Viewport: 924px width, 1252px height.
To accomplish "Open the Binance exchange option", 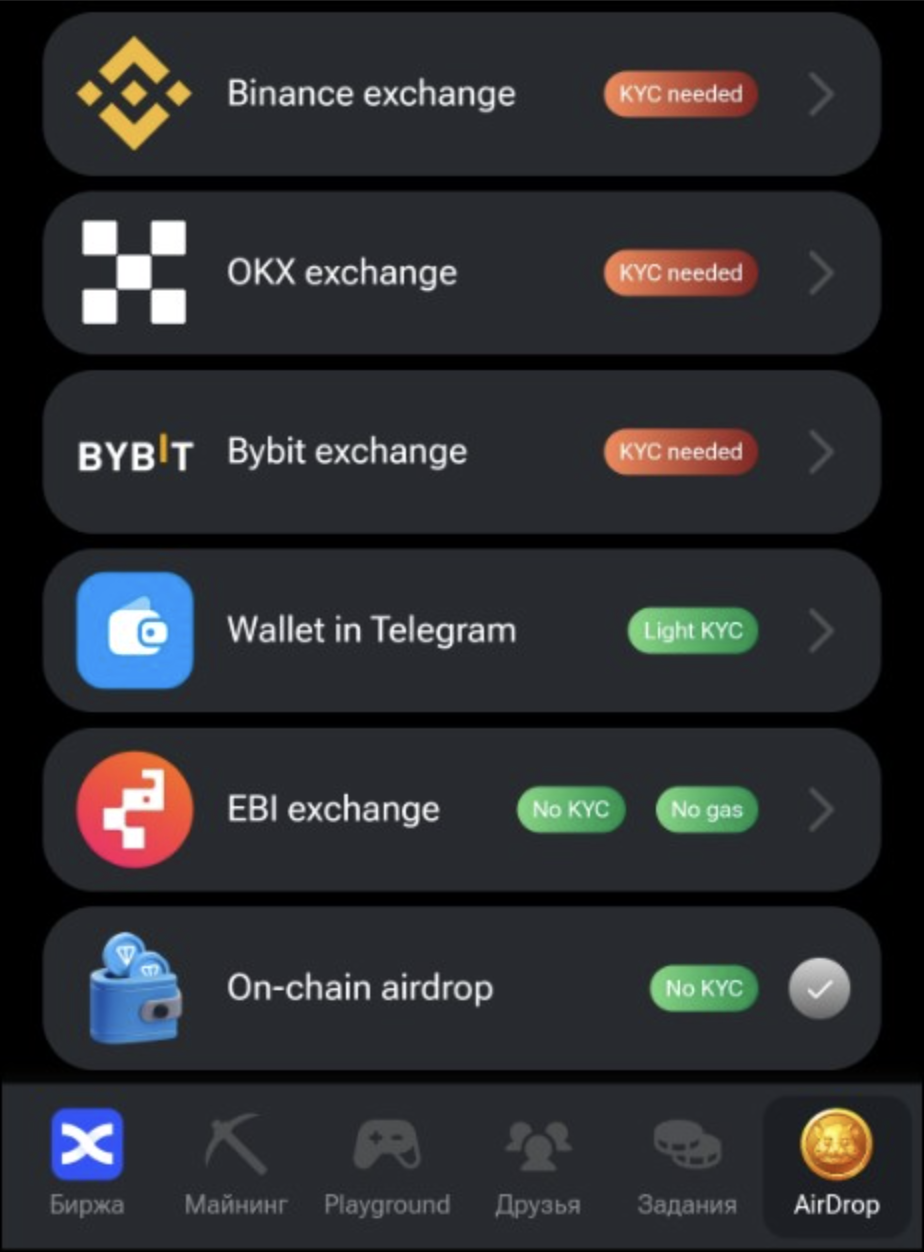I will pos(460,95).
